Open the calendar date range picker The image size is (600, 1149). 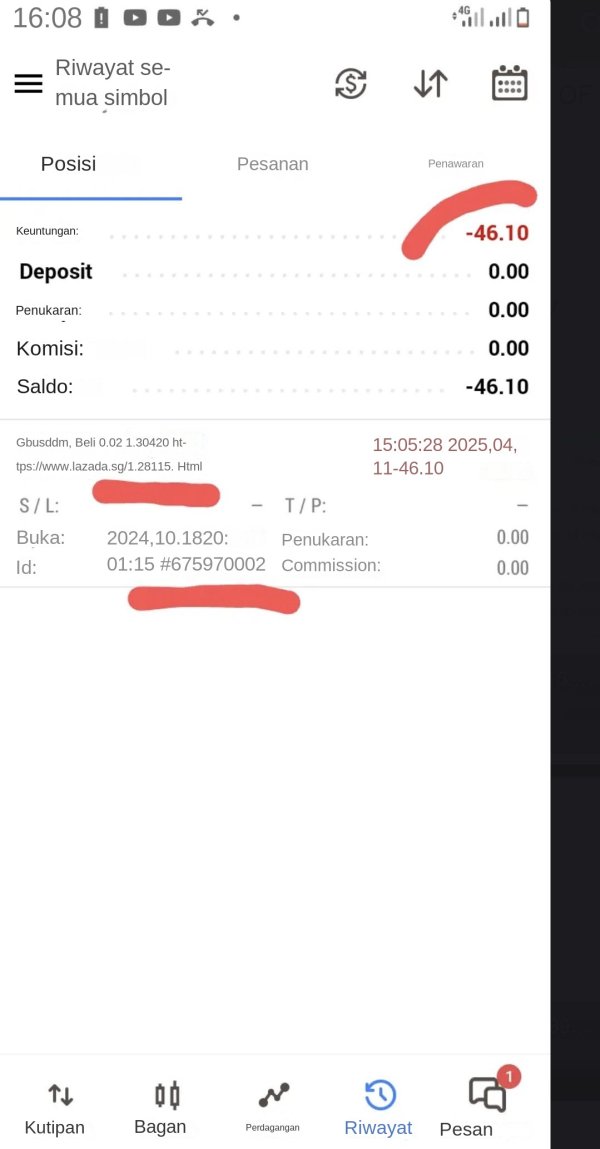[x=510, y=84]
